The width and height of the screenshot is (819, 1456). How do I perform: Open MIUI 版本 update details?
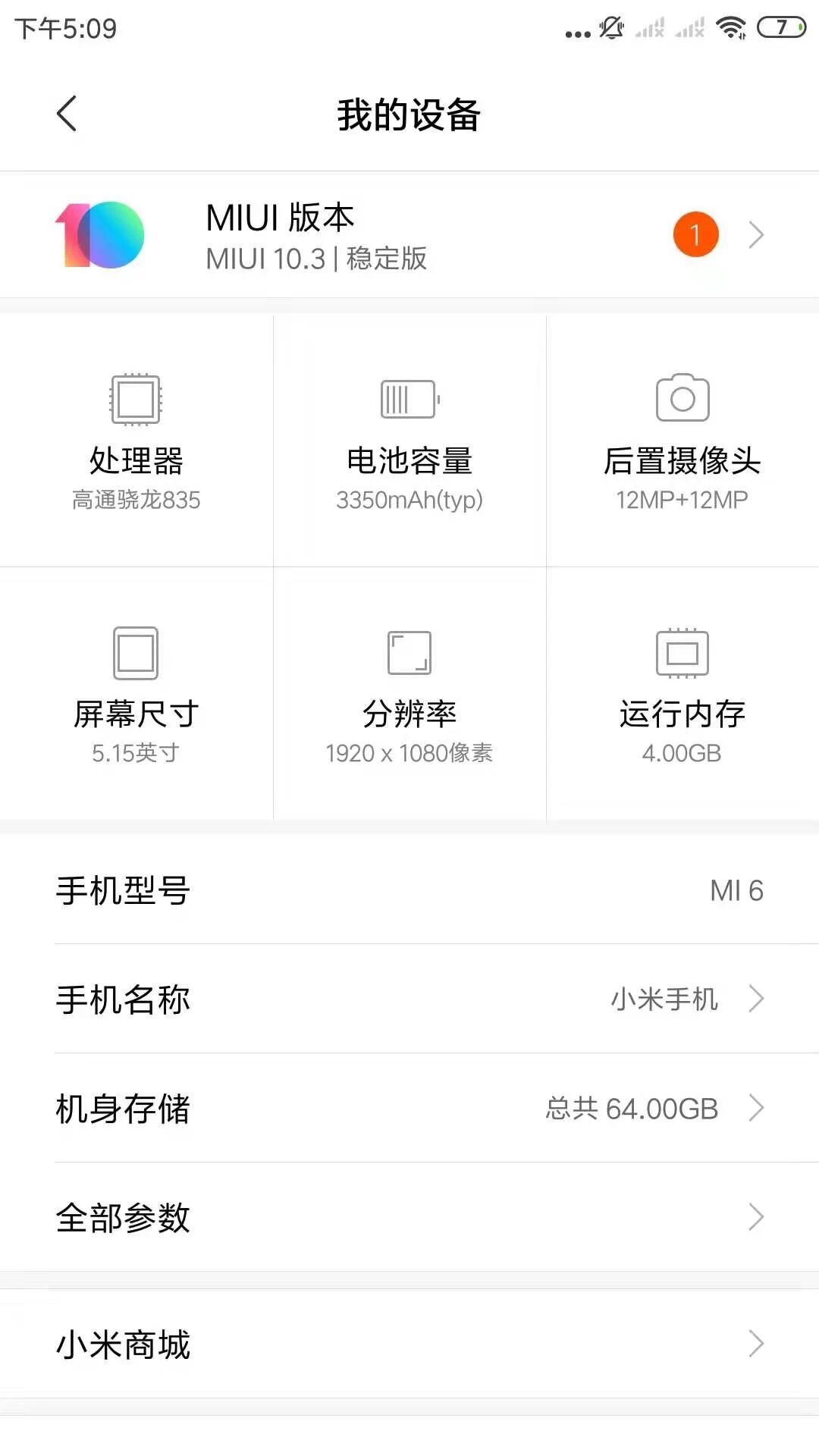(409, 235)
